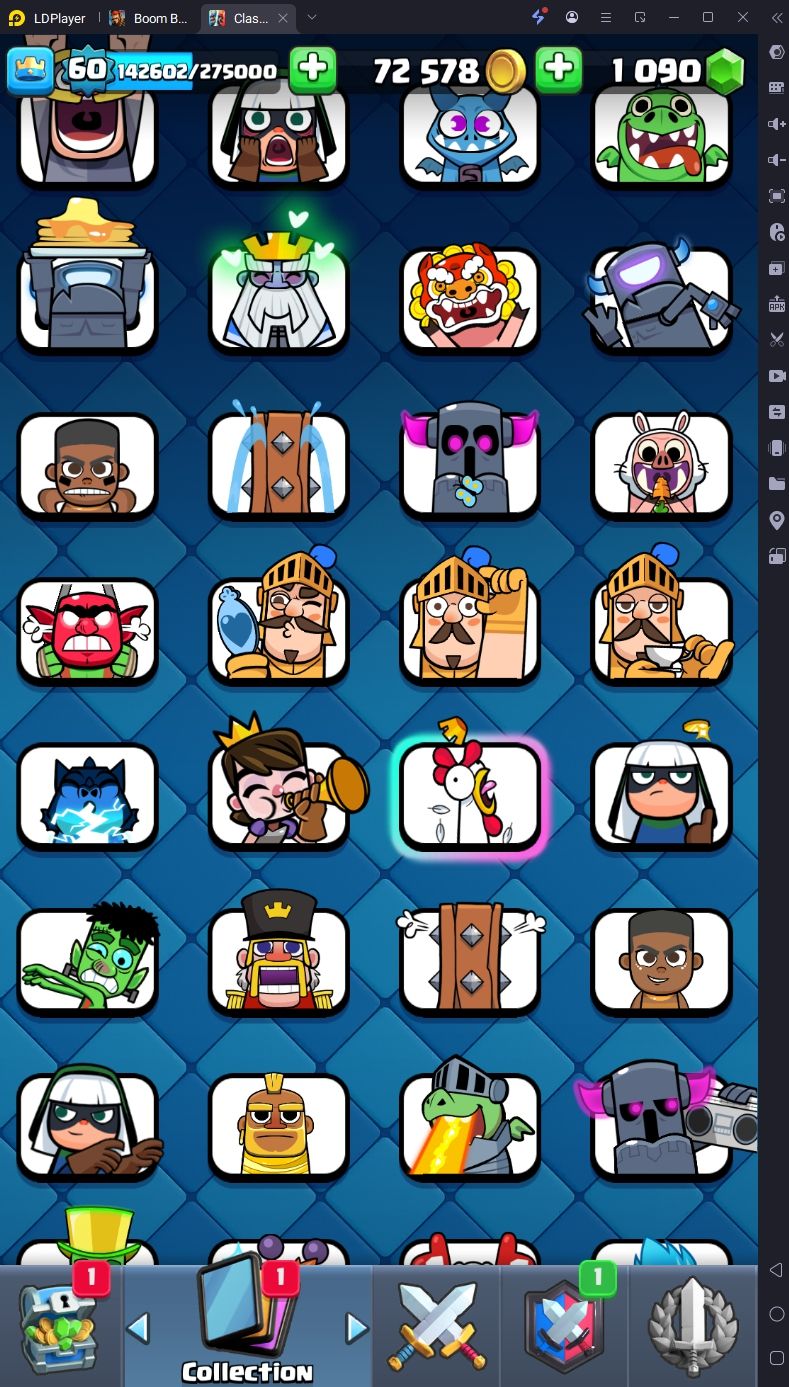789x1387 pixels.
Task: Open the Battle tab with crossed swords
Action: [436, 1326]
